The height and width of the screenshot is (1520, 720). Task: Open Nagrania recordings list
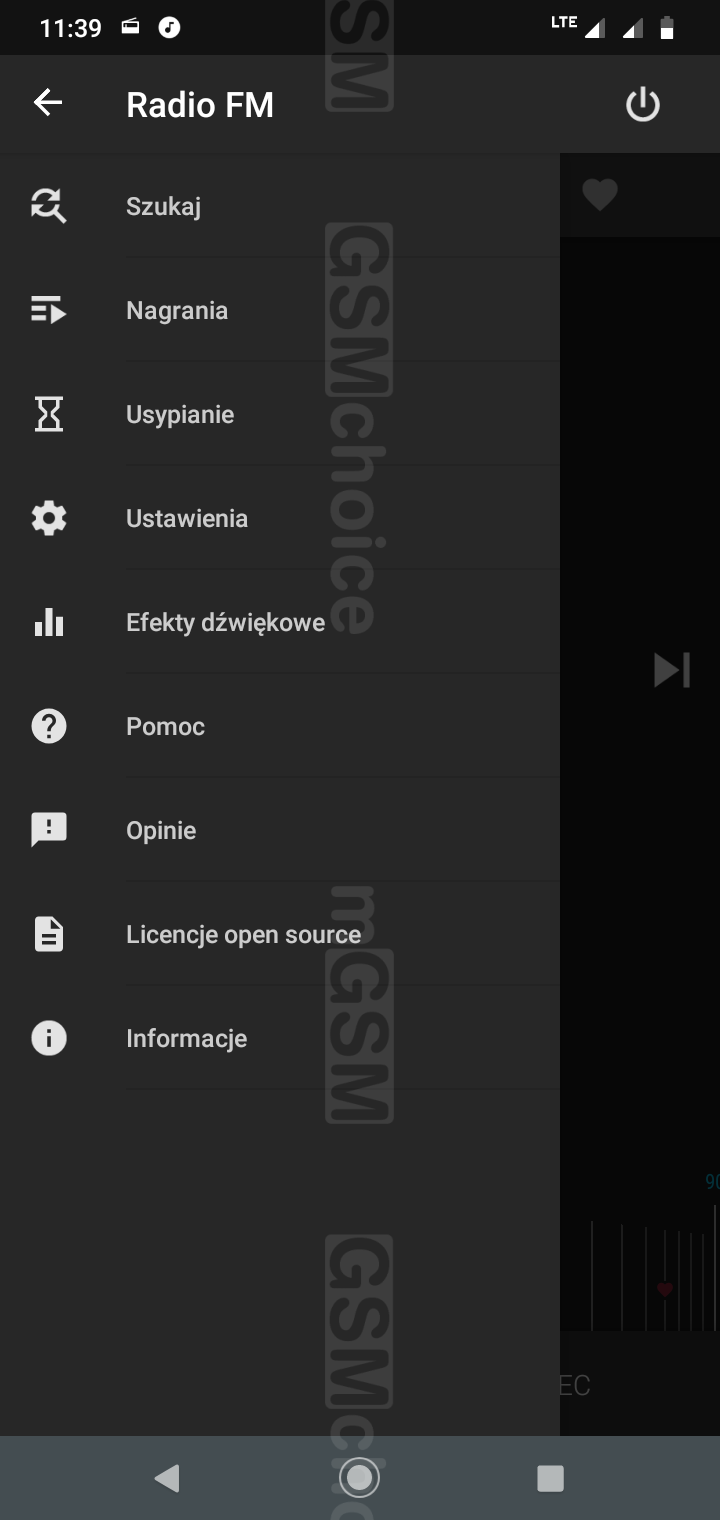177,311
